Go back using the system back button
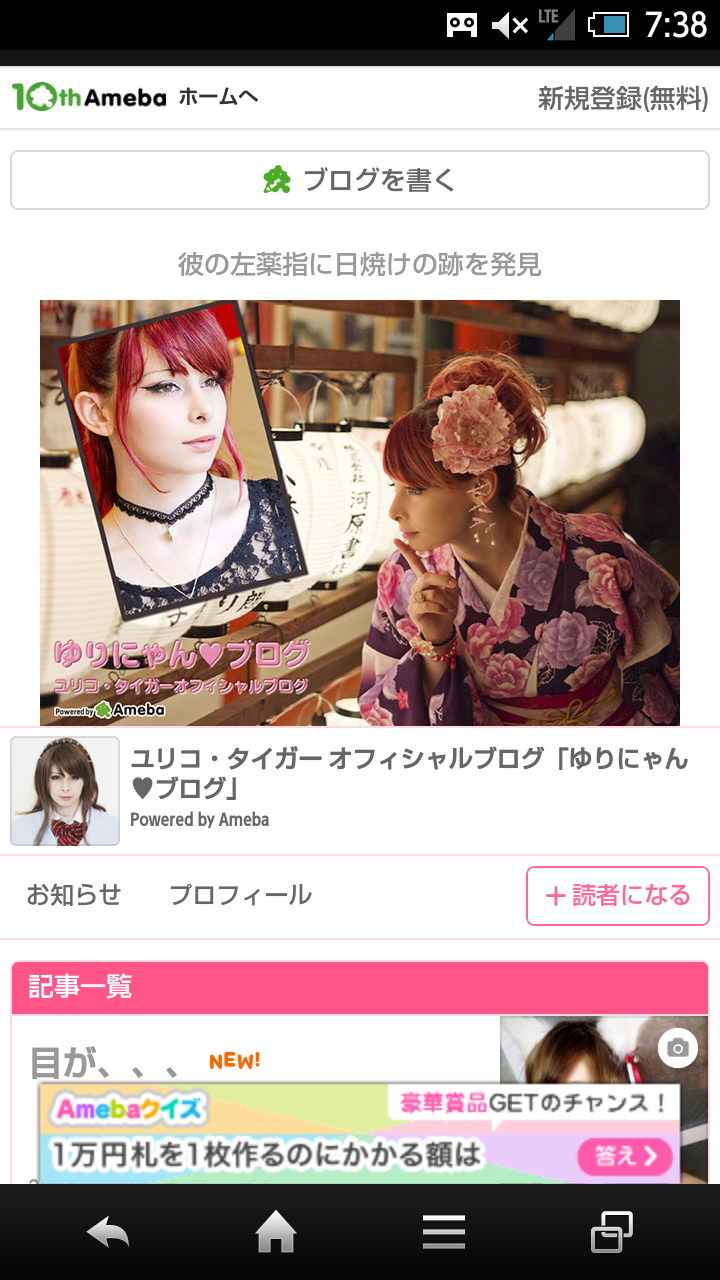The height and width of the screenshot is (1280, 720). [x=108, y=1233]
